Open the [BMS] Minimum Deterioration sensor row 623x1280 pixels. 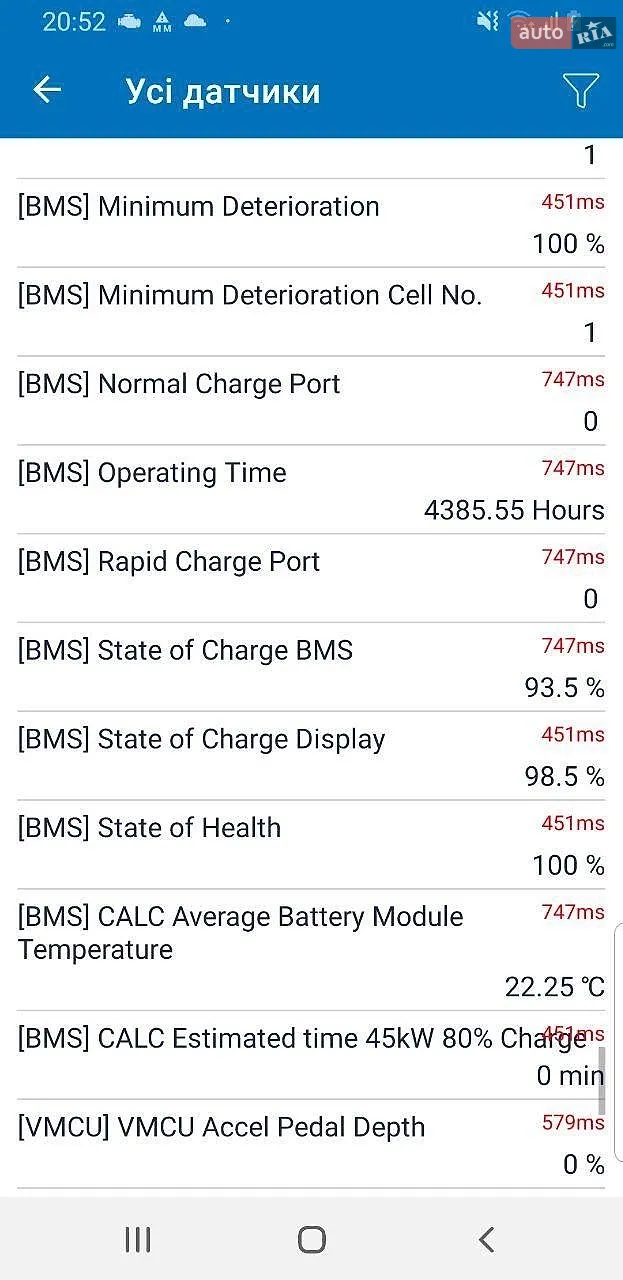click(311, 223)
